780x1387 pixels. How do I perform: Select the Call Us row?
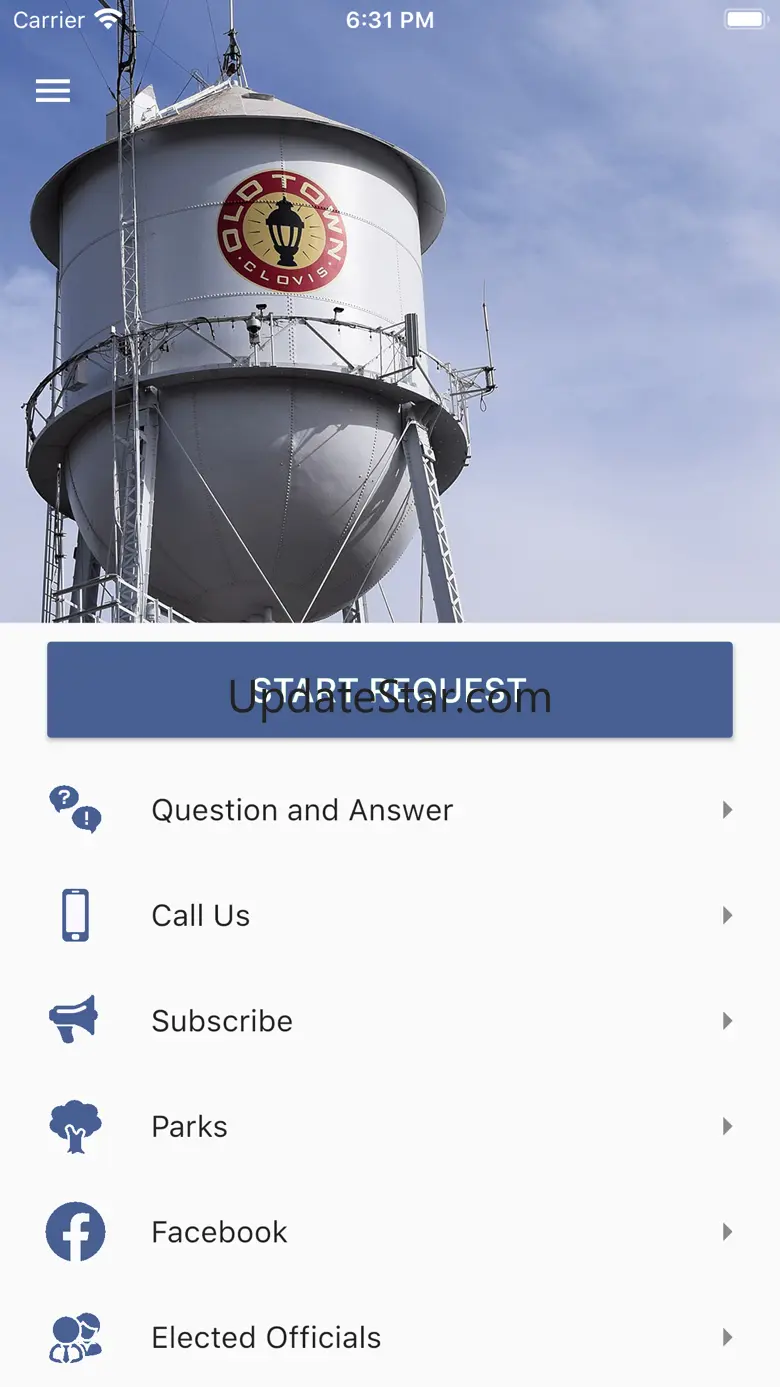pyautogui.click(x=390, y=916)
